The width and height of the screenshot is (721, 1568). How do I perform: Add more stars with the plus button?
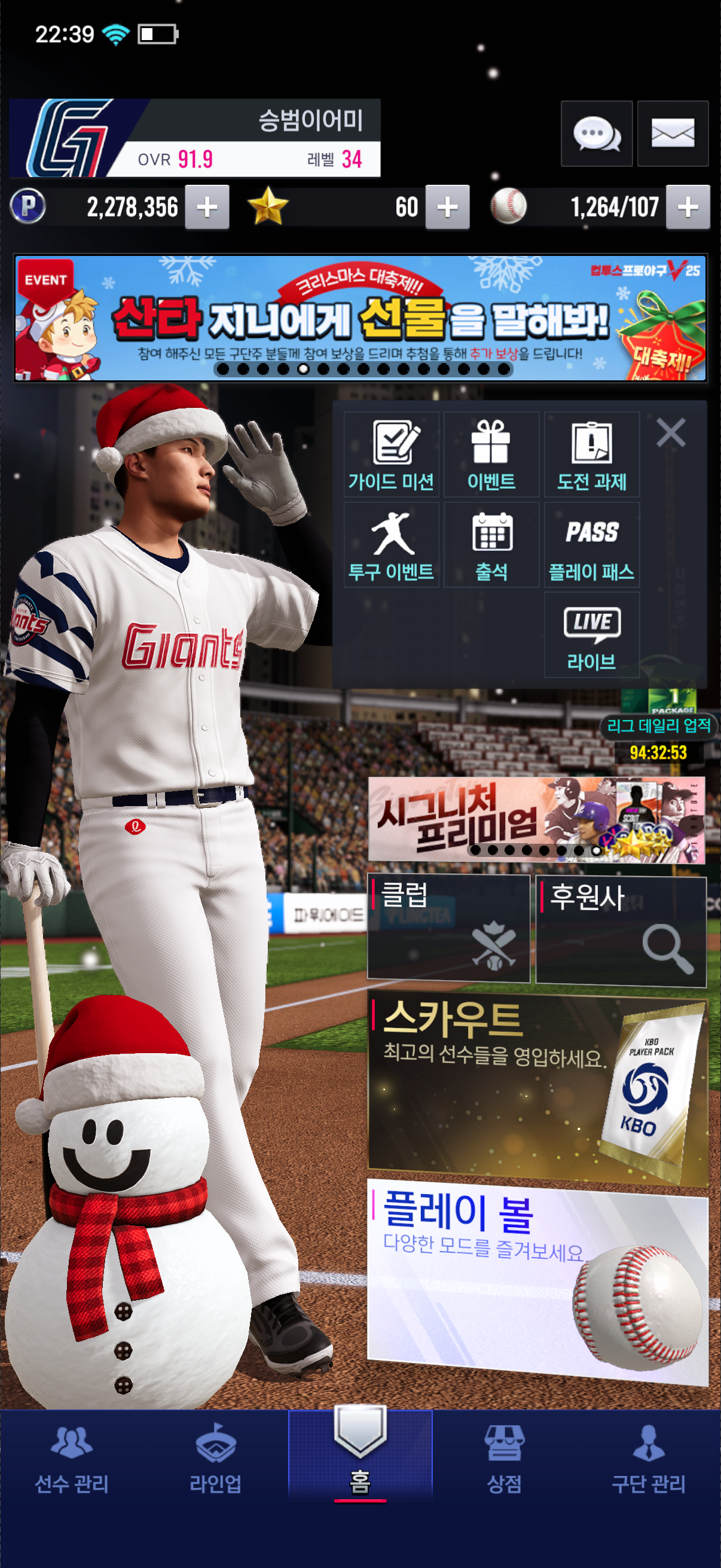click(x=447, y=208)
